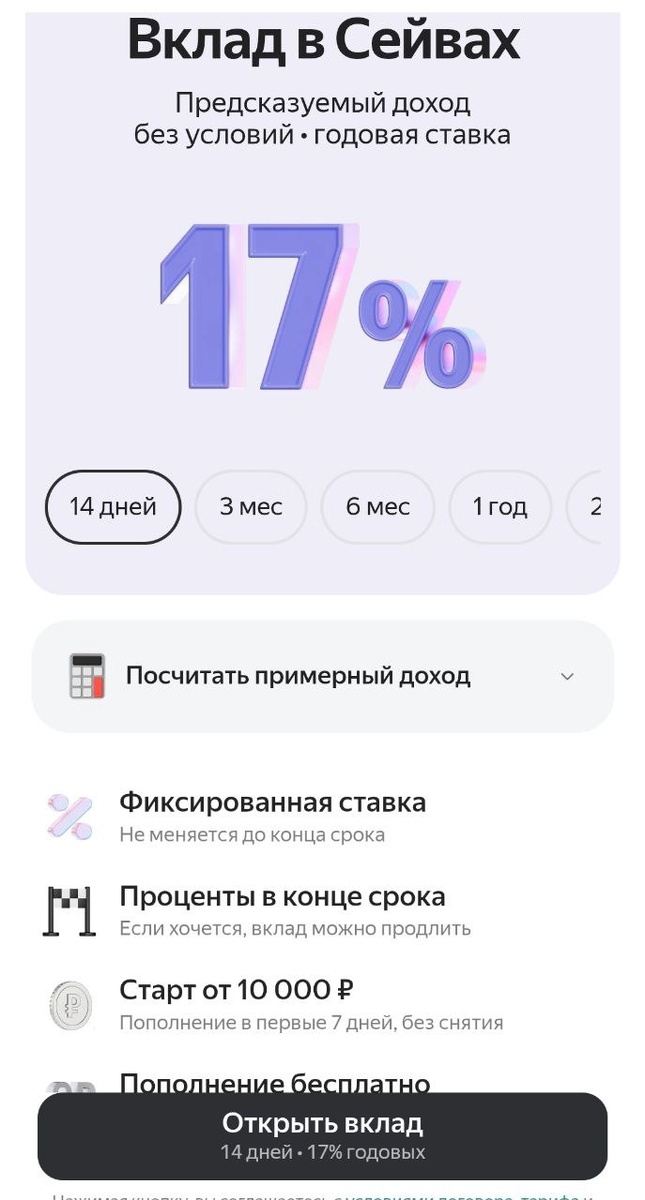
Task: Open the условиями договора link
Action: (430, 1196)
